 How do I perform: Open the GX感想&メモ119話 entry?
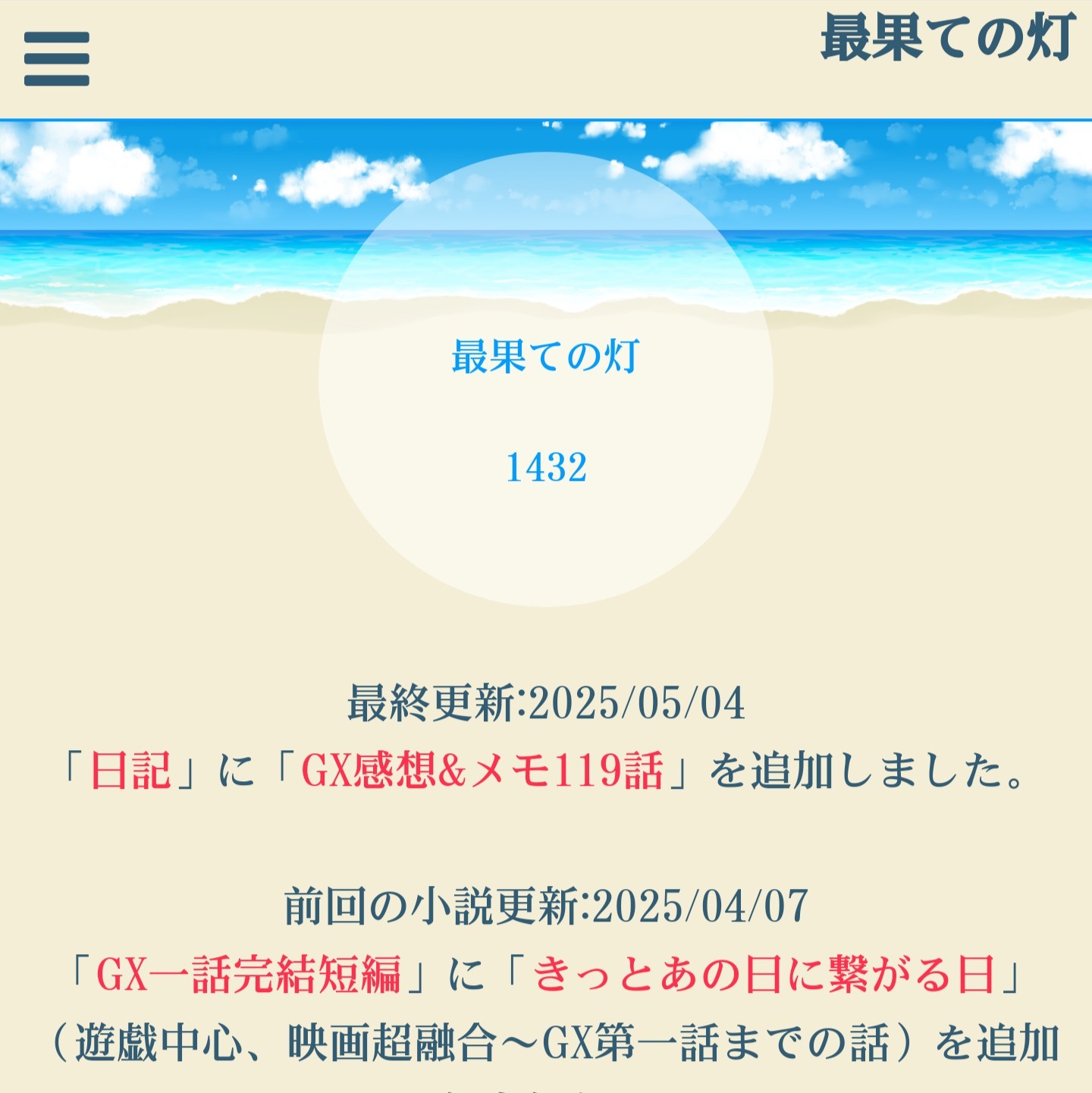point(482,771)
